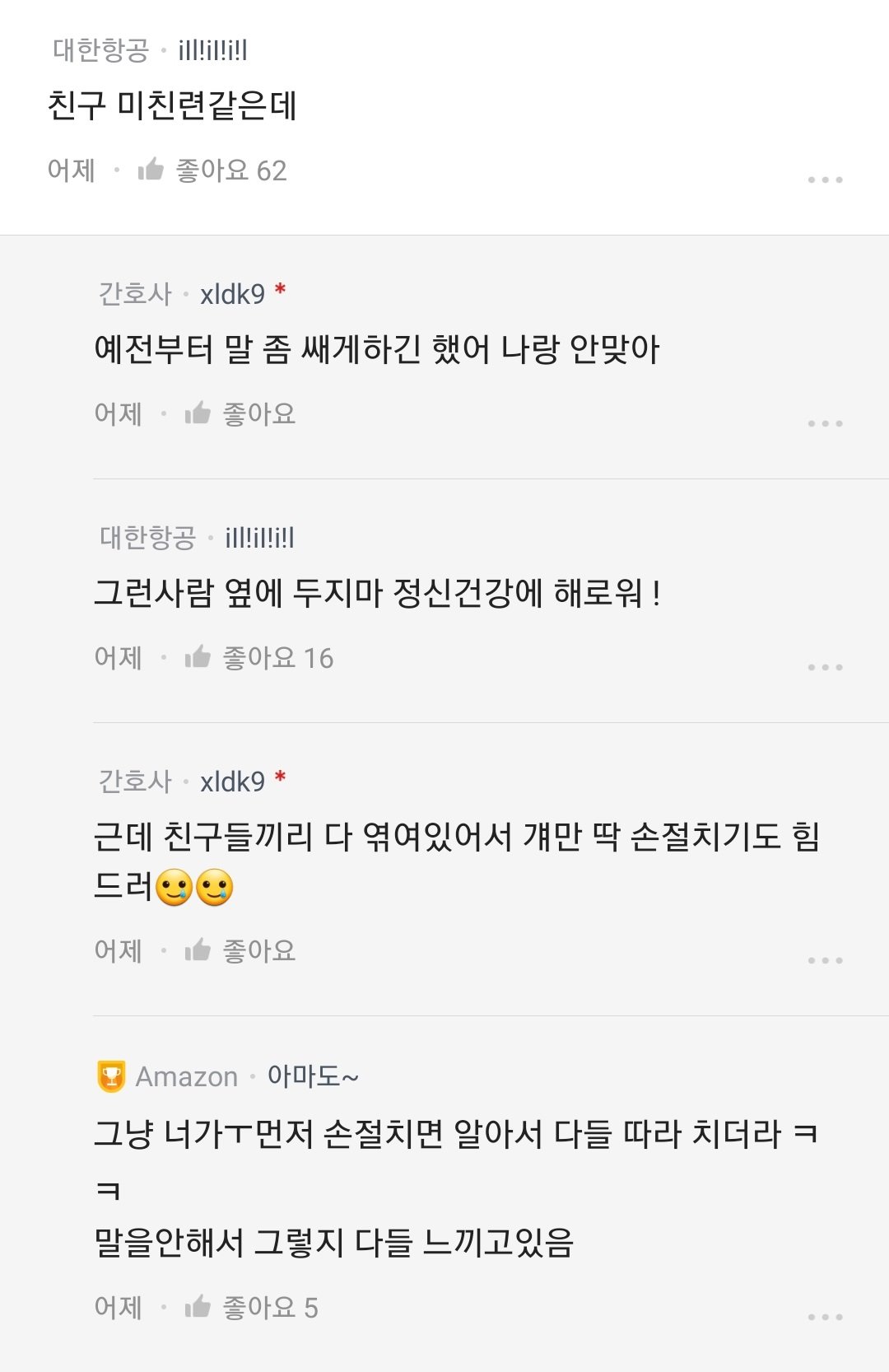Open more options for '예전부터 말 좀 쌔게하긴' reply
The height and width of the screenshot is (1372, 889).
pyautogui.click(x=825, y=423)
